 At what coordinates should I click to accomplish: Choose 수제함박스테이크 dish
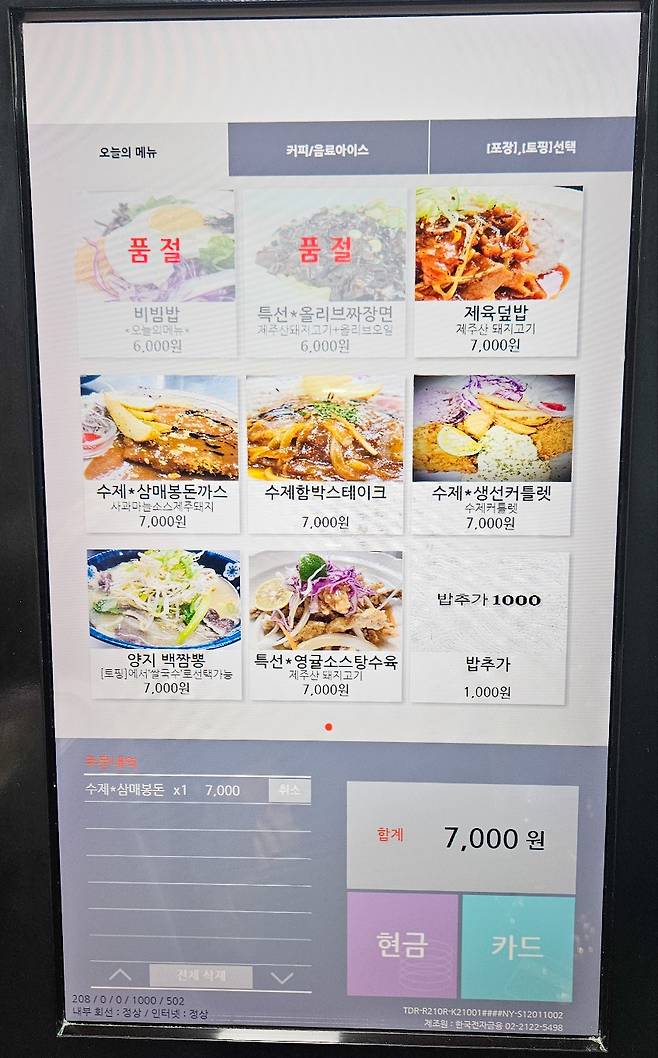[x=325, y=452]
